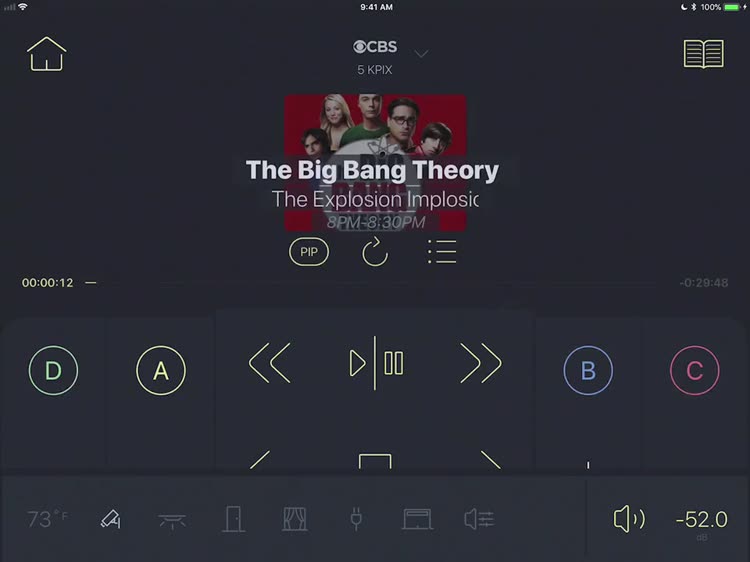750x562 pixels.
Task: Tap the PIP button
Action: coord(309,252)
